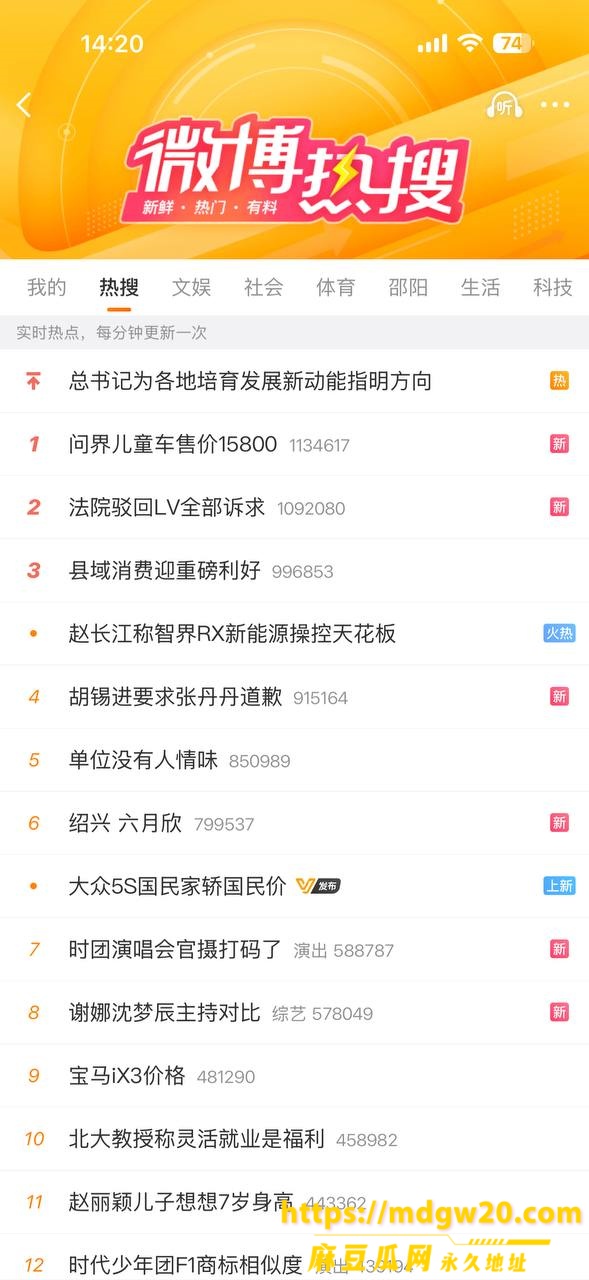
Task: Switch to the 邵阳 tab
Action: point(408,288)
